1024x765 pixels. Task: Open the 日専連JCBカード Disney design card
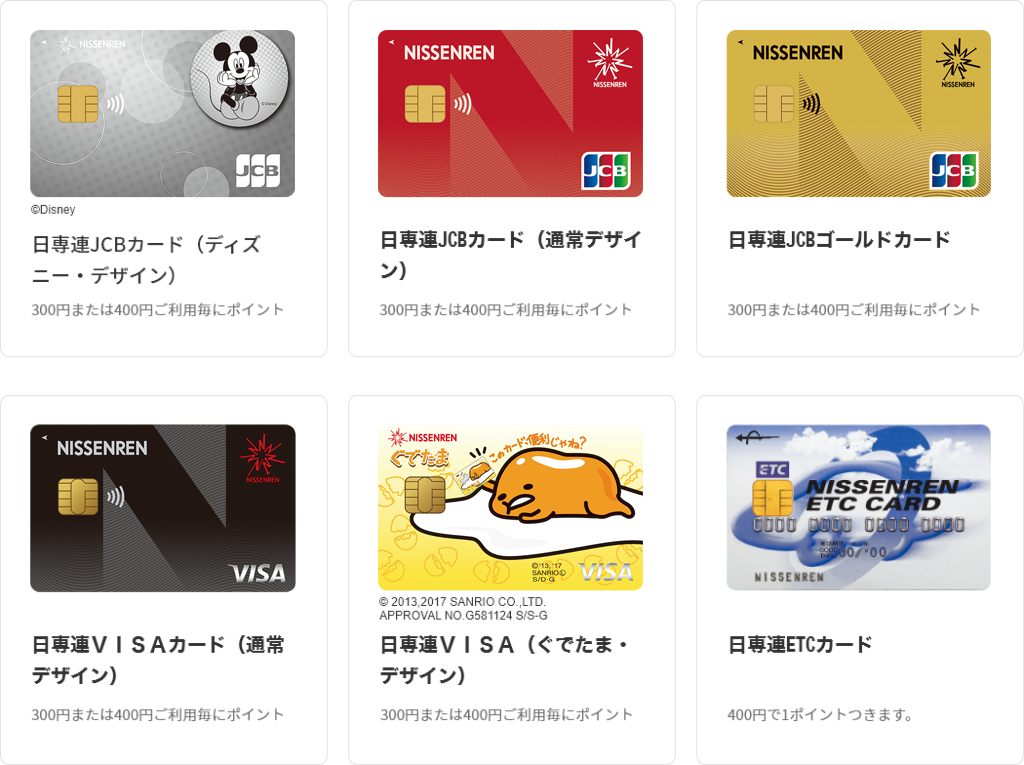[163, 114]
